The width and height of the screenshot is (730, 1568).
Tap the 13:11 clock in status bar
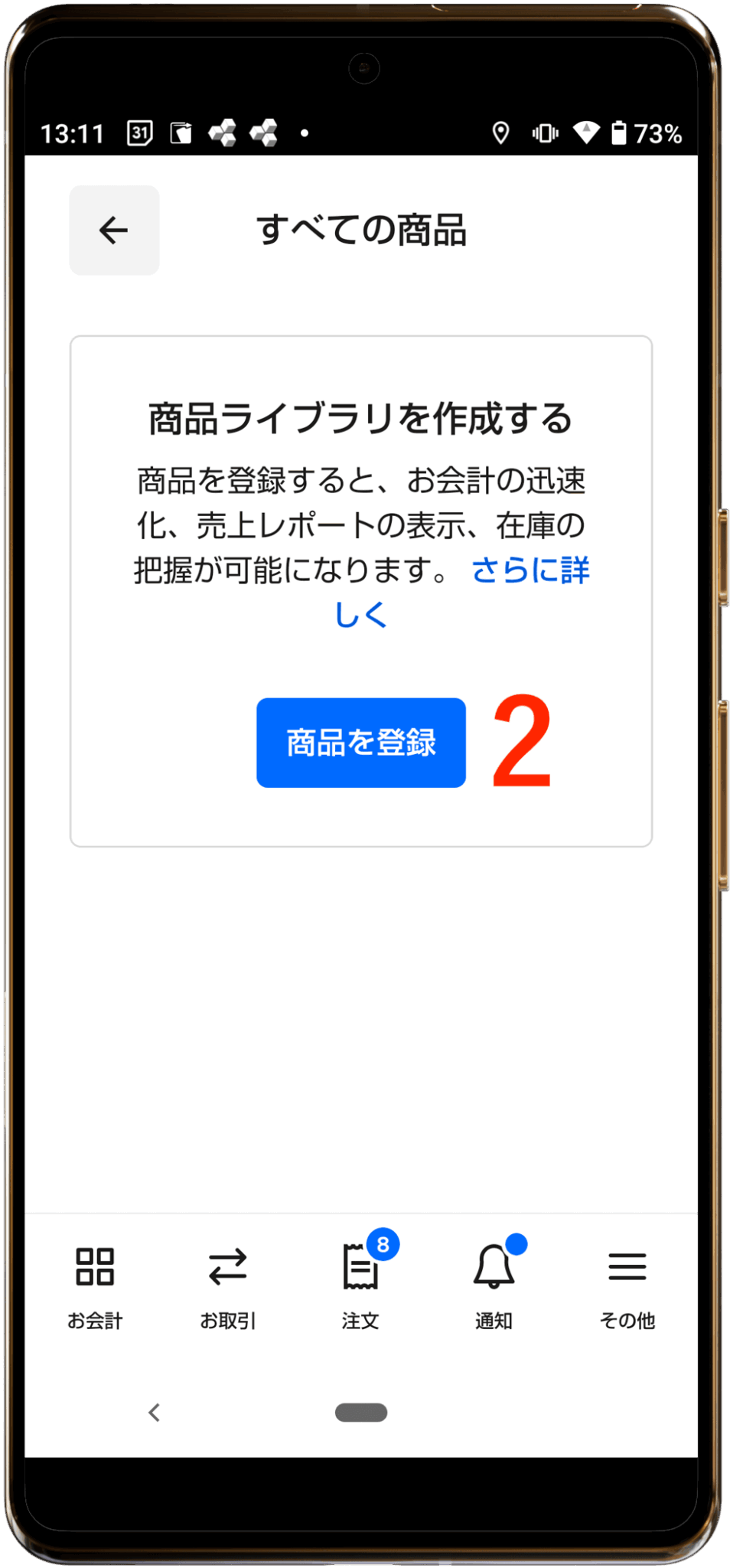74,132
